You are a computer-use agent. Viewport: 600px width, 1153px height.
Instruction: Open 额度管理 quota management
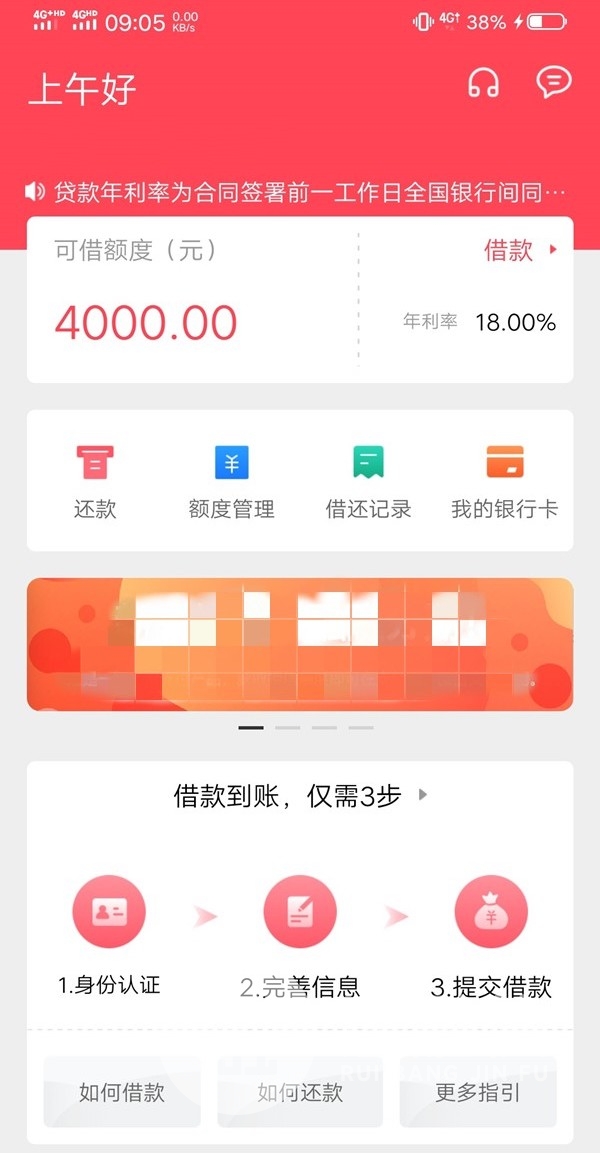(x=231, y=481)
